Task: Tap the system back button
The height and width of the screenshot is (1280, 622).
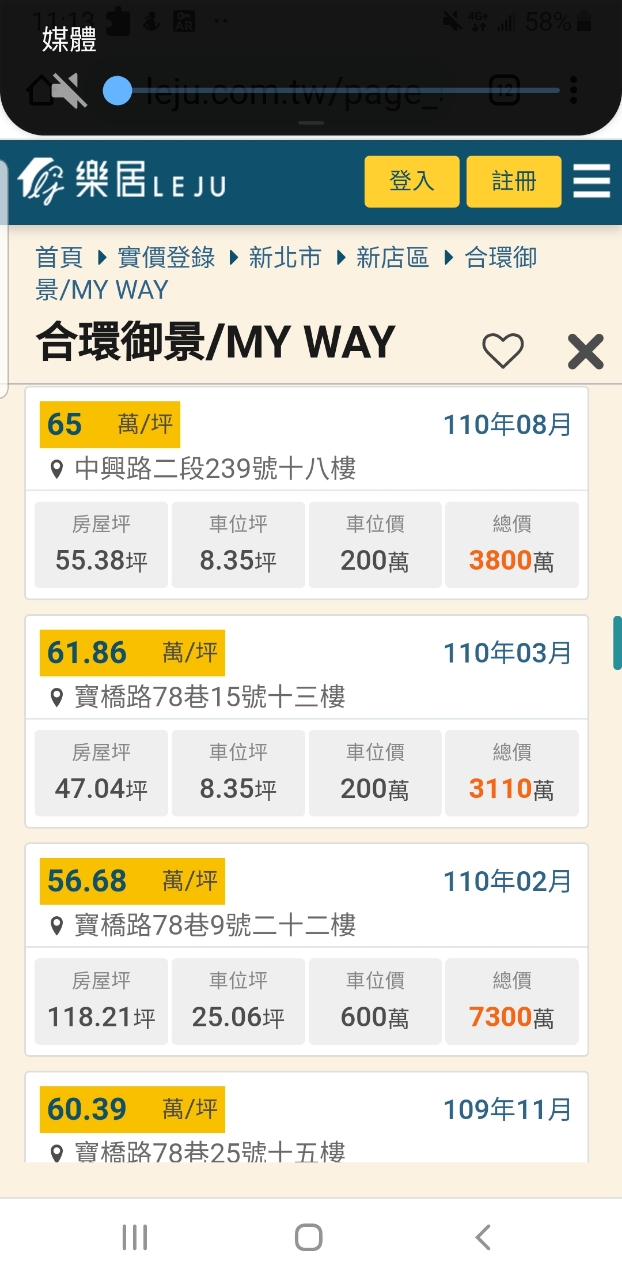Action: click(483, 1238)
